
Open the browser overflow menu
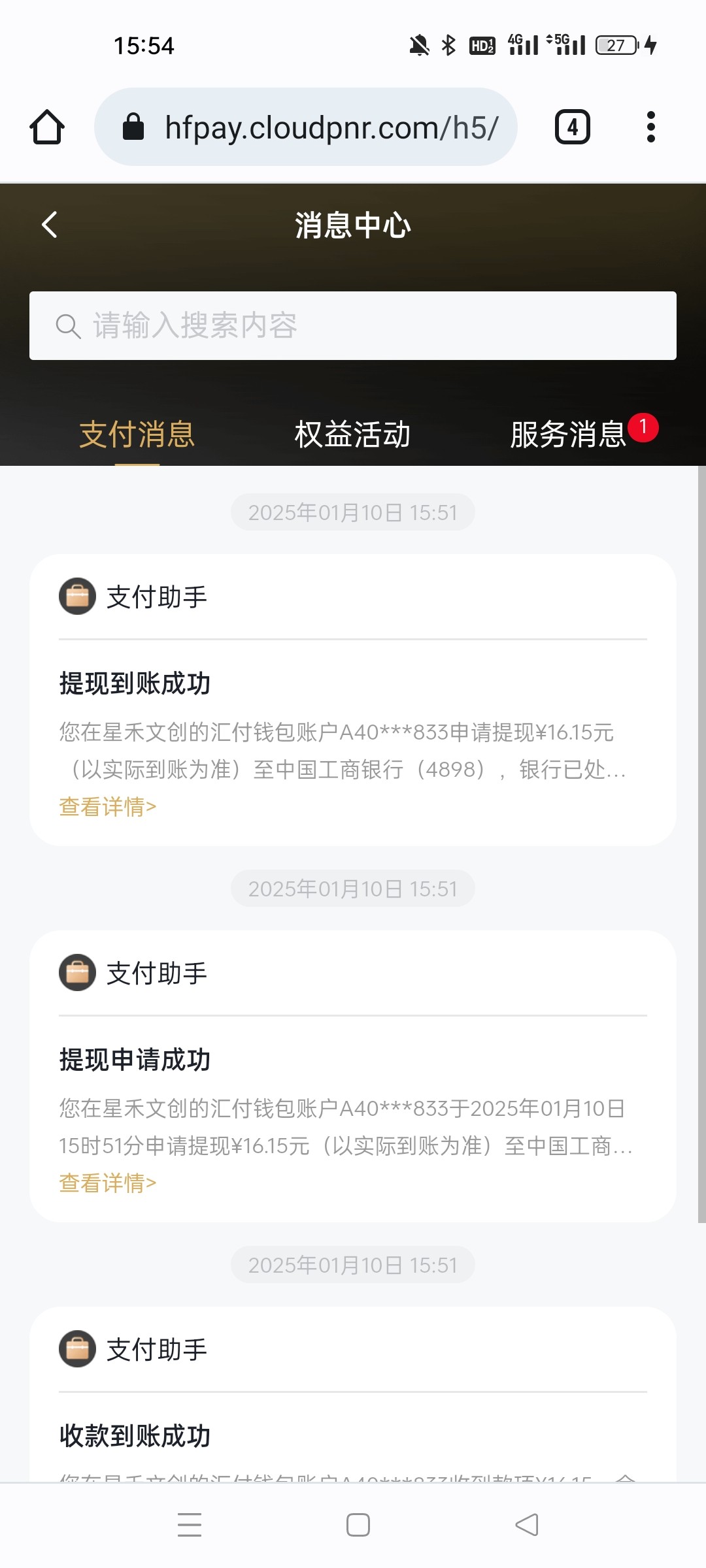click(650, 127)
